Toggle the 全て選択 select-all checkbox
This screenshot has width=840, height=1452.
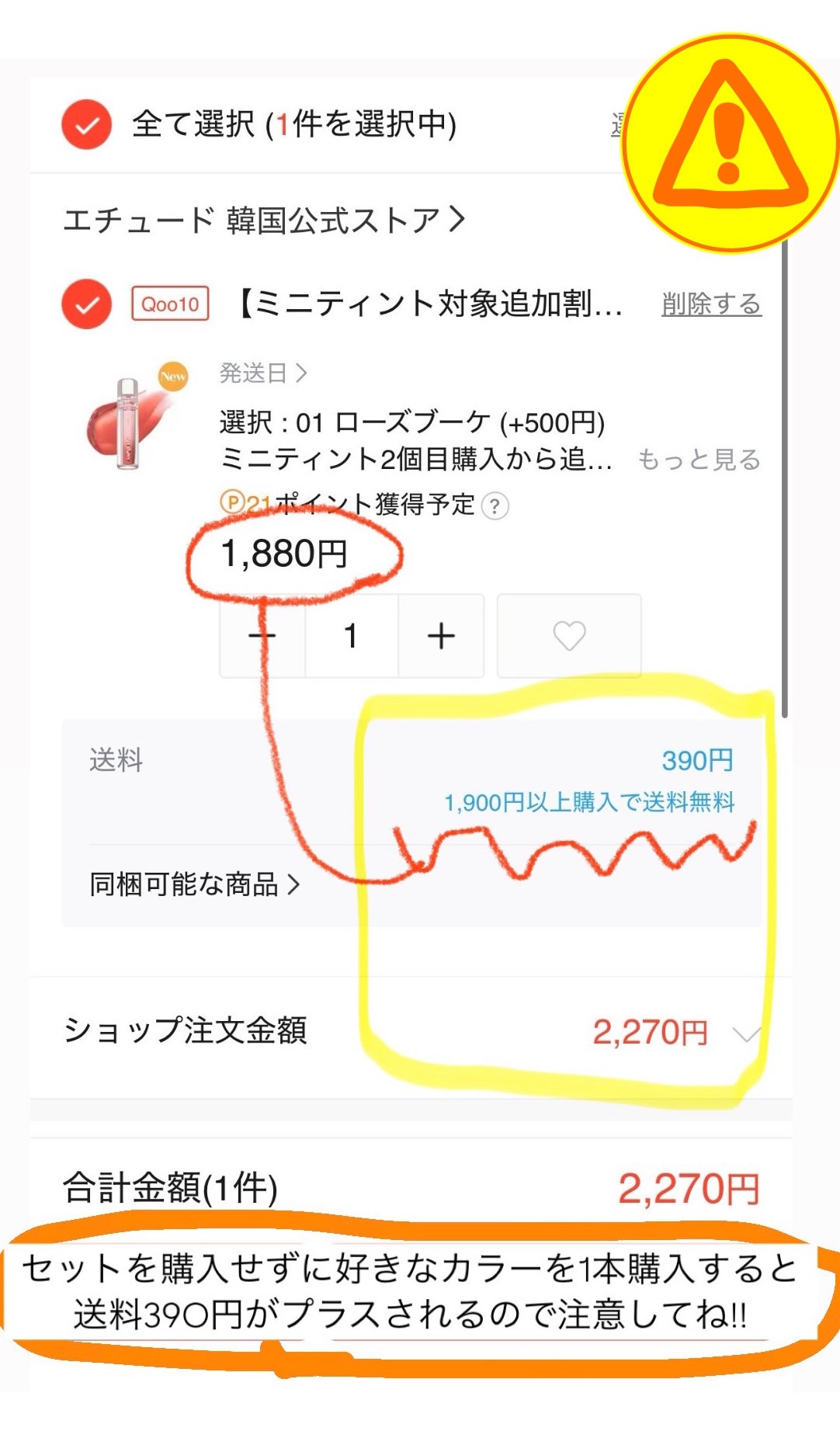[x=87, y=124]
